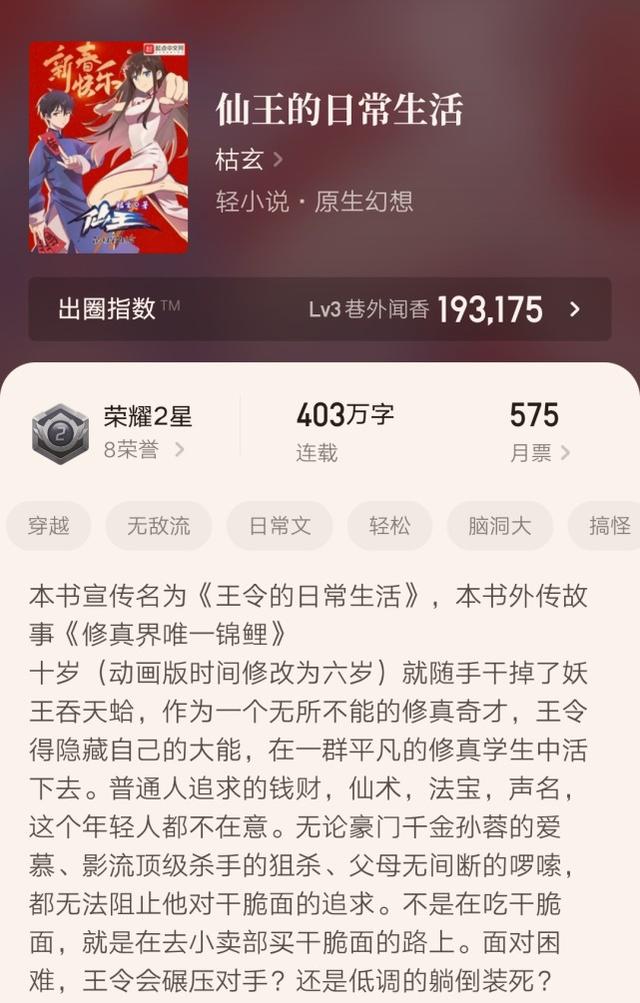
Task: Select the 搞怪 tag chip
Action: [x=606, y=526]
